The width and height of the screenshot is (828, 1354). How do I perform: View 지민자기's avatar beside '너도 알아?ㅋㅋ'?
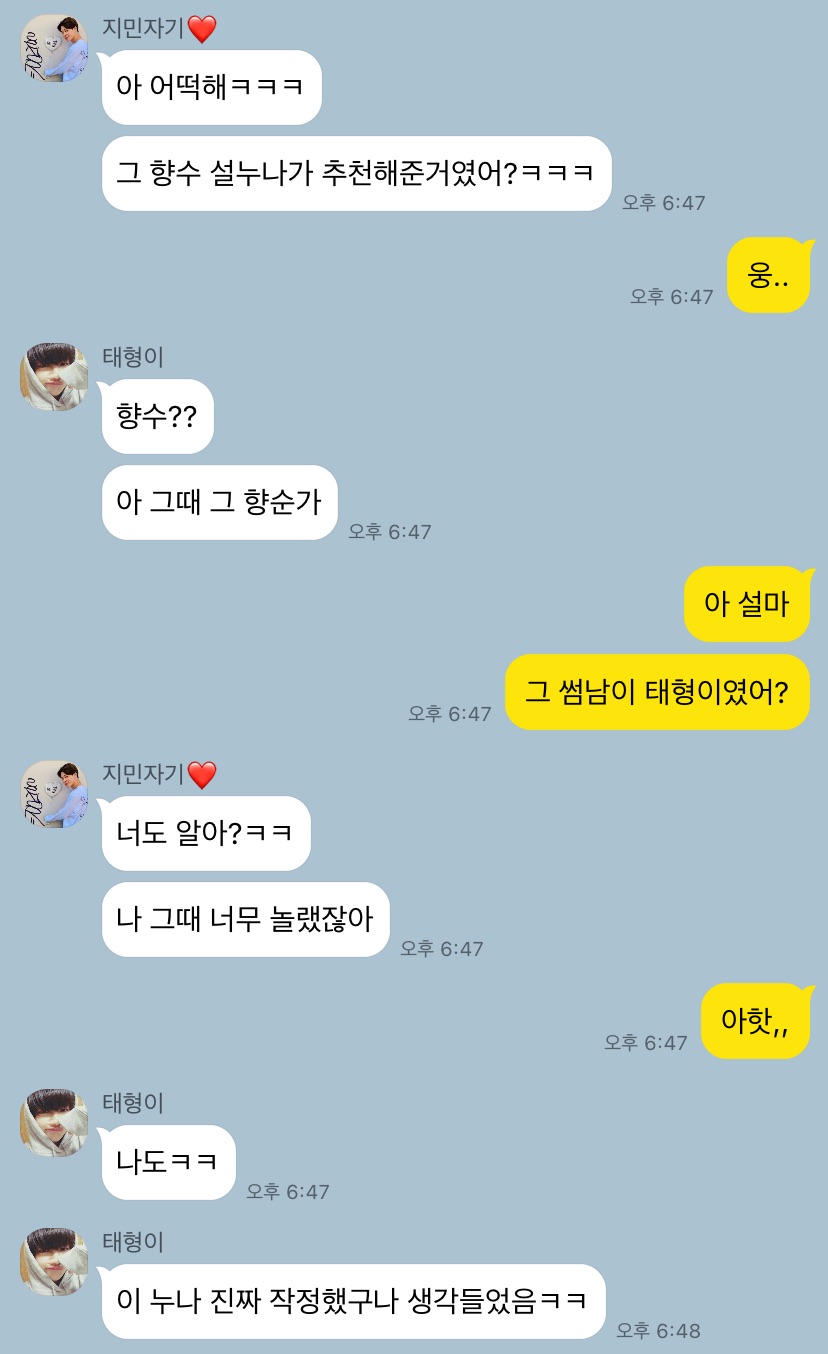[x=54, y=793]
